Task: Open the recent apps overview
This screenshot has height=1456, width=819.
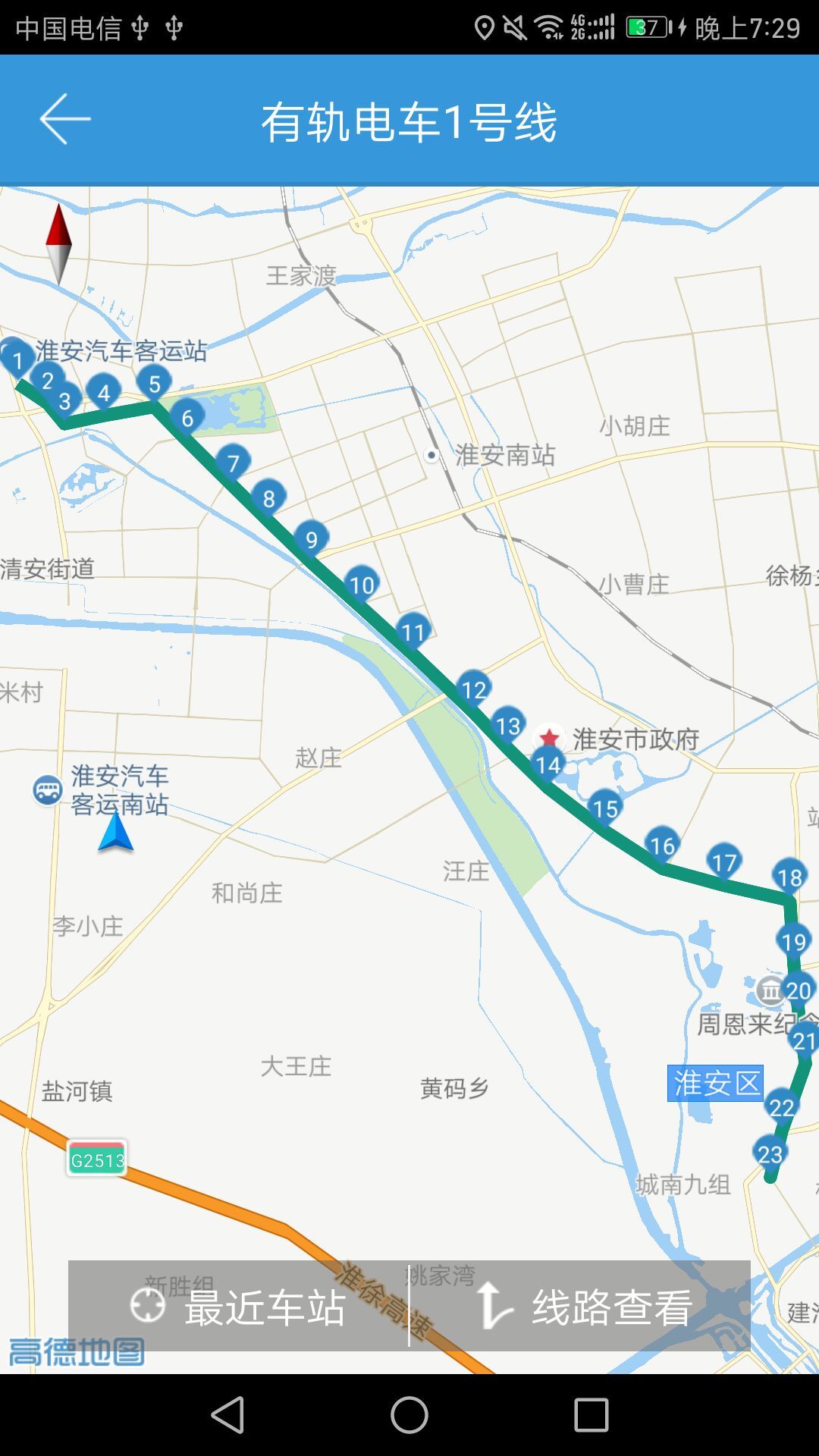Action: click(591, 1415)
